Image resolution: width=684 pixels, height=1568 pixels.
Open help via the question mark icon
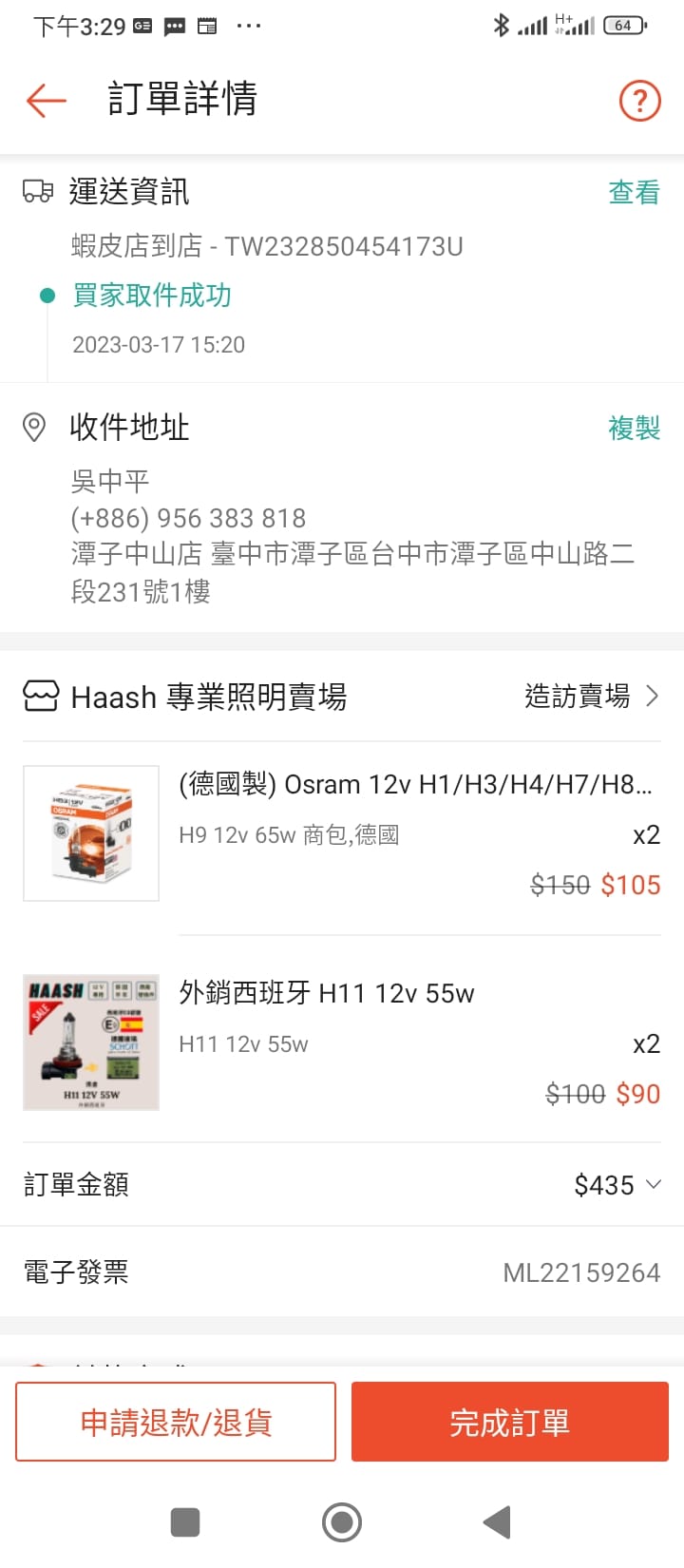click(x=639, y=100)
